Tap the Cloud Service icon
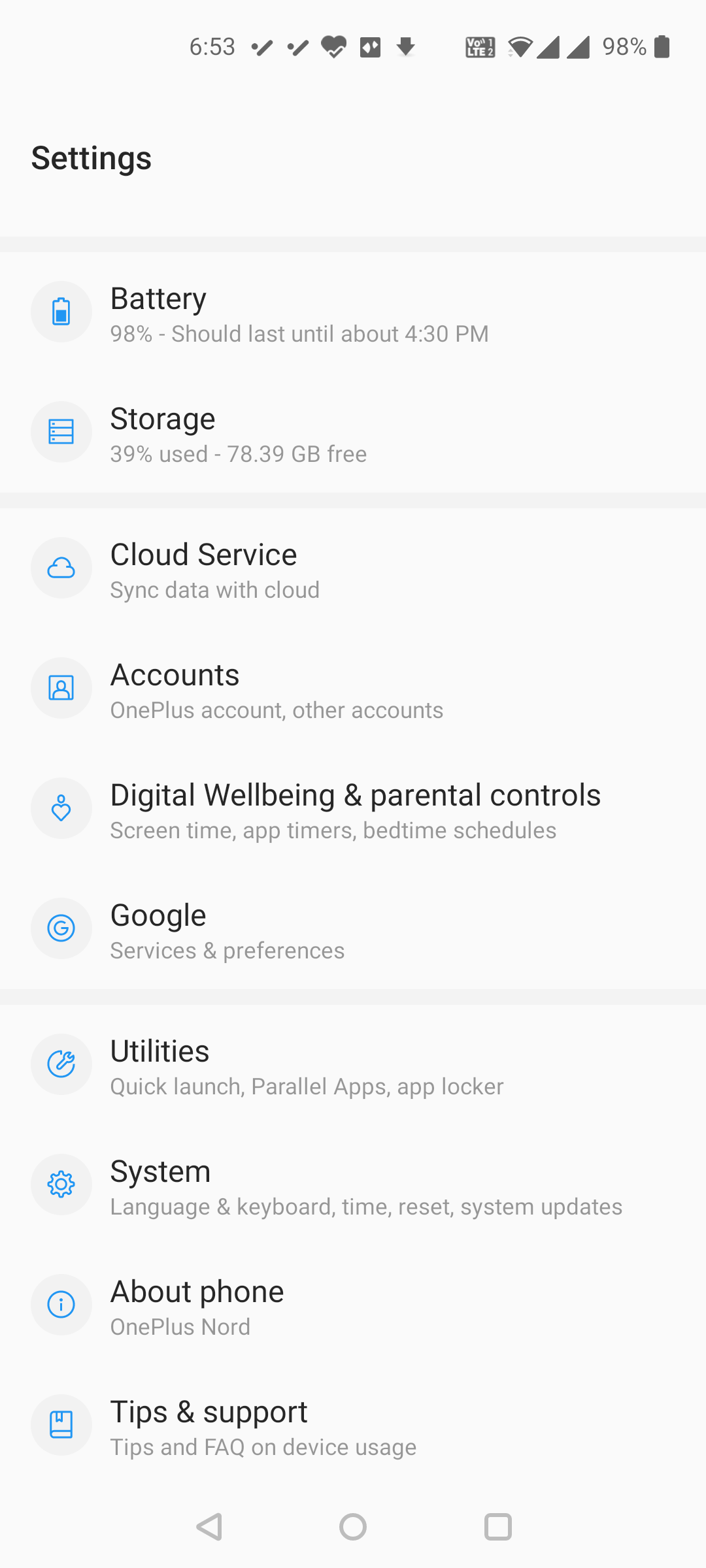The height and width of the screenshot is (1568, 706). click(x=61, y=568)
